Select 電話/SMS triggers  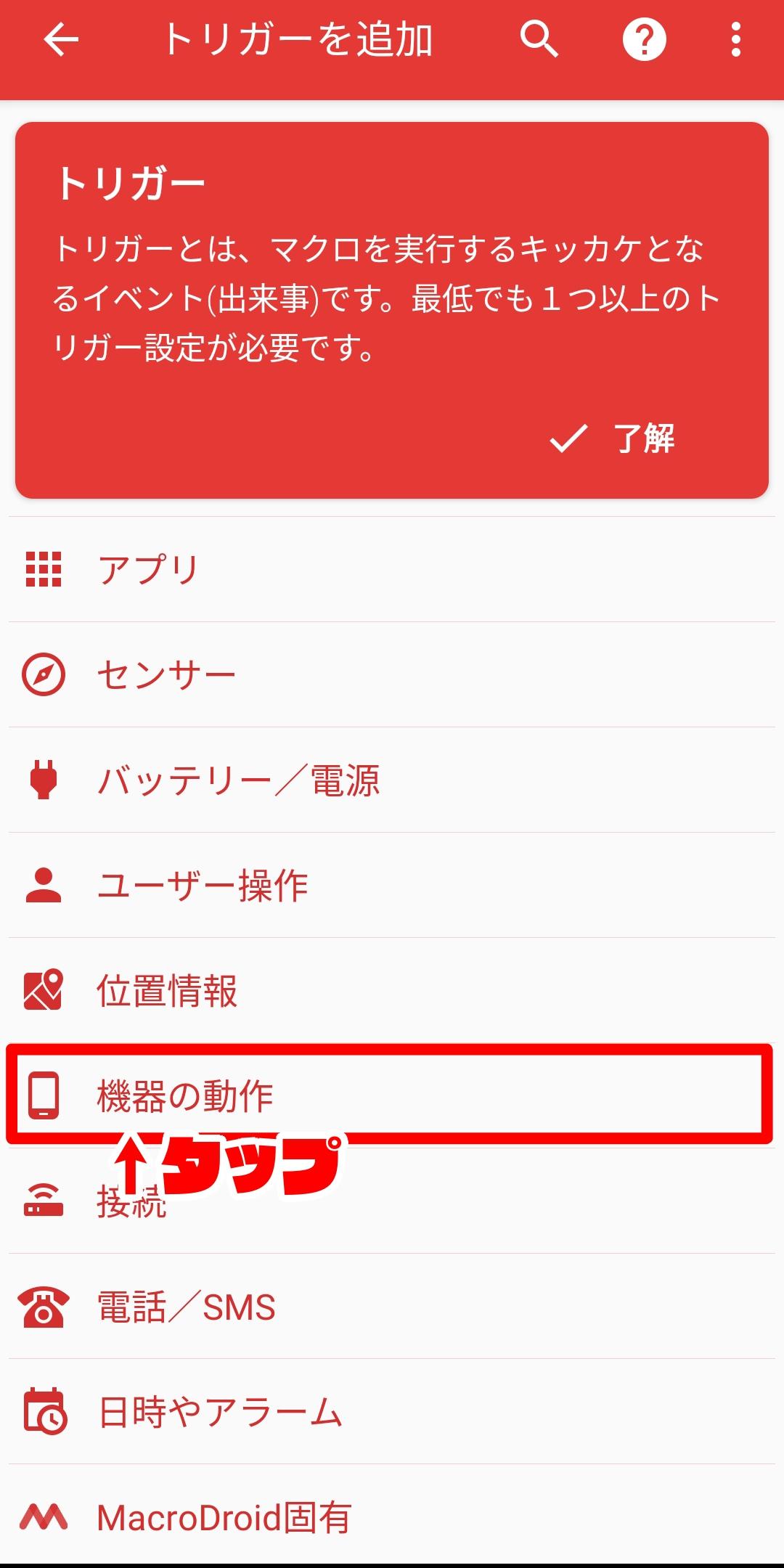392,1307
